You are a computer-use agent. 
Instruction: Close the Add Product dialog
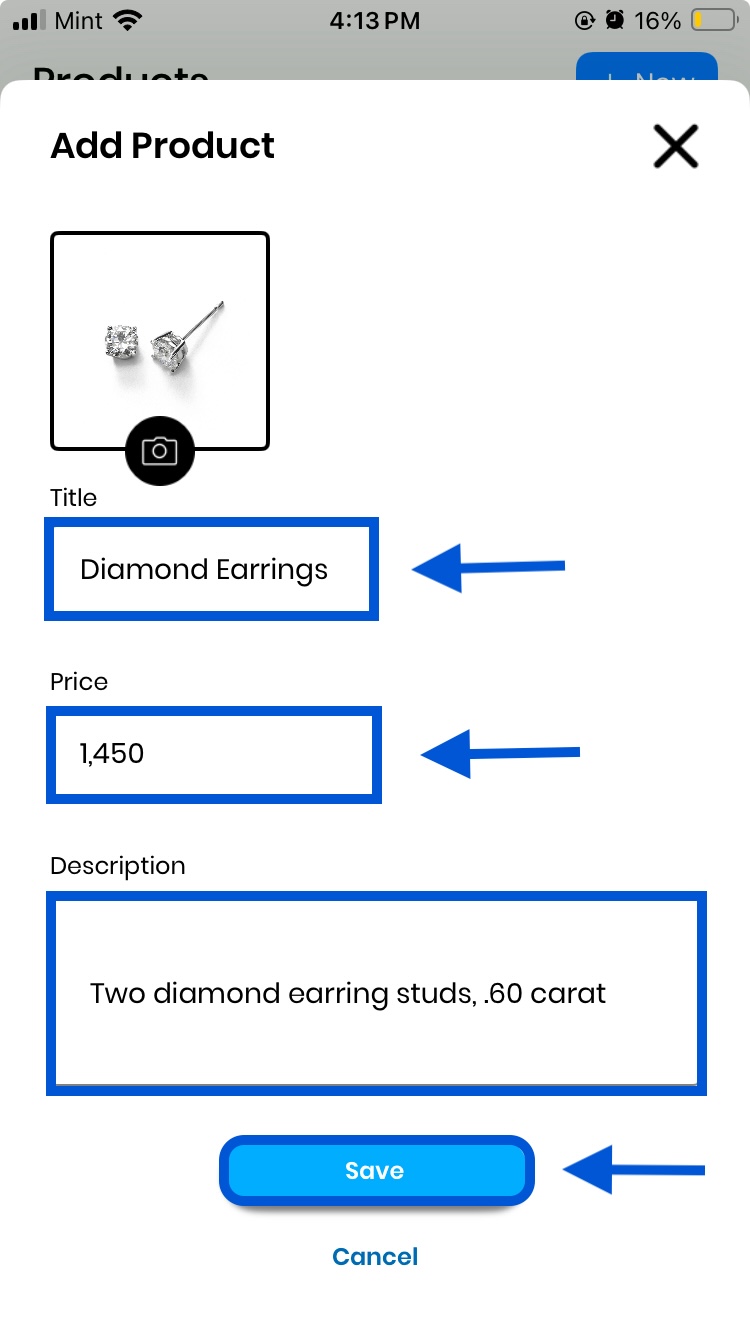click(675, 147)
